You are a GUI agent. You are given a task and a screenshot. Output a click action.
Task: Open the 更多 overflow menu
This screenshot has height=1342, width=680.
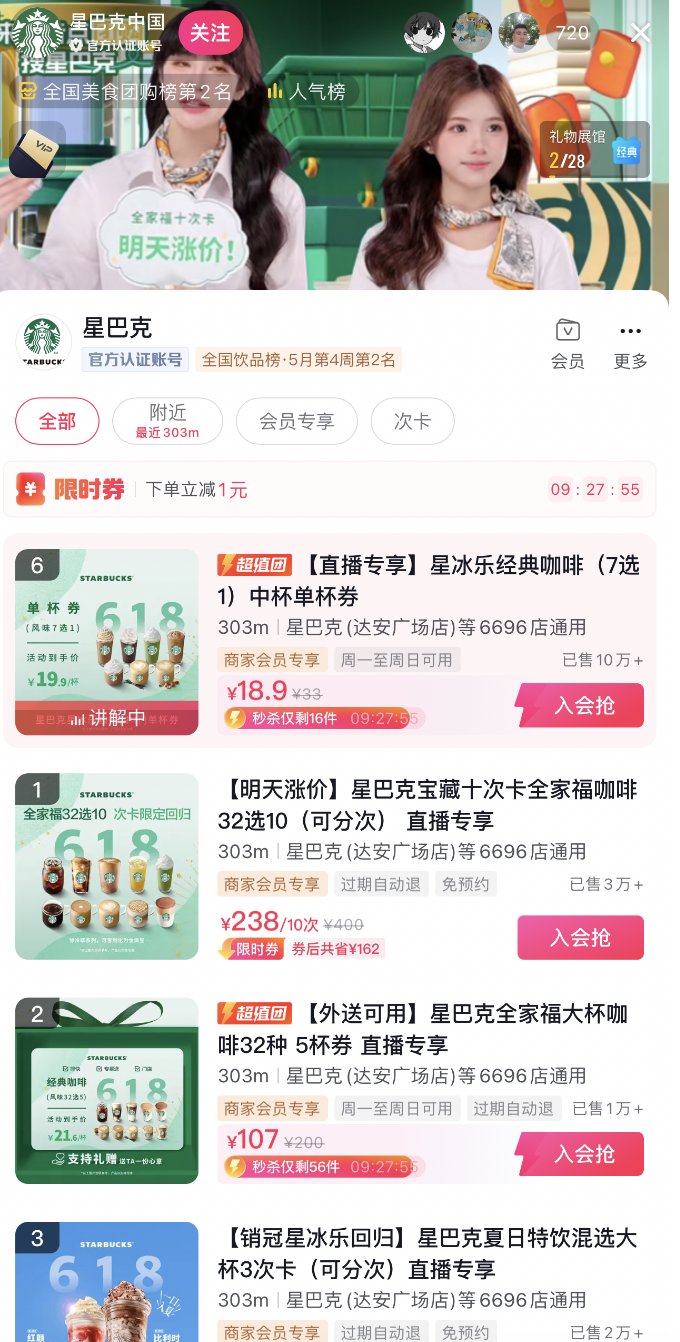(630, 343)
